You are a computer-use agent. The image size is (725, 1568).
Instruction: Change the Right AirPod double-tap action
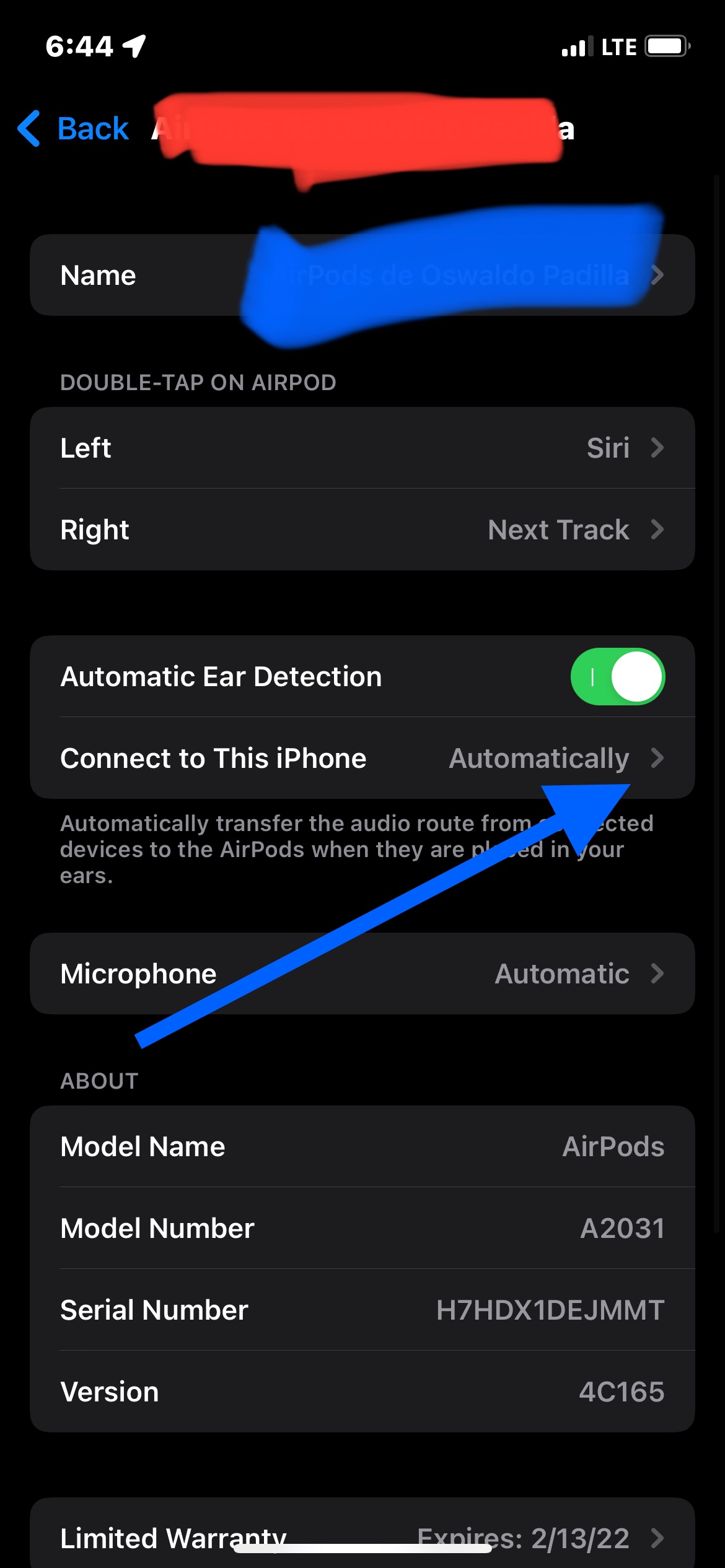click(362, 529)
